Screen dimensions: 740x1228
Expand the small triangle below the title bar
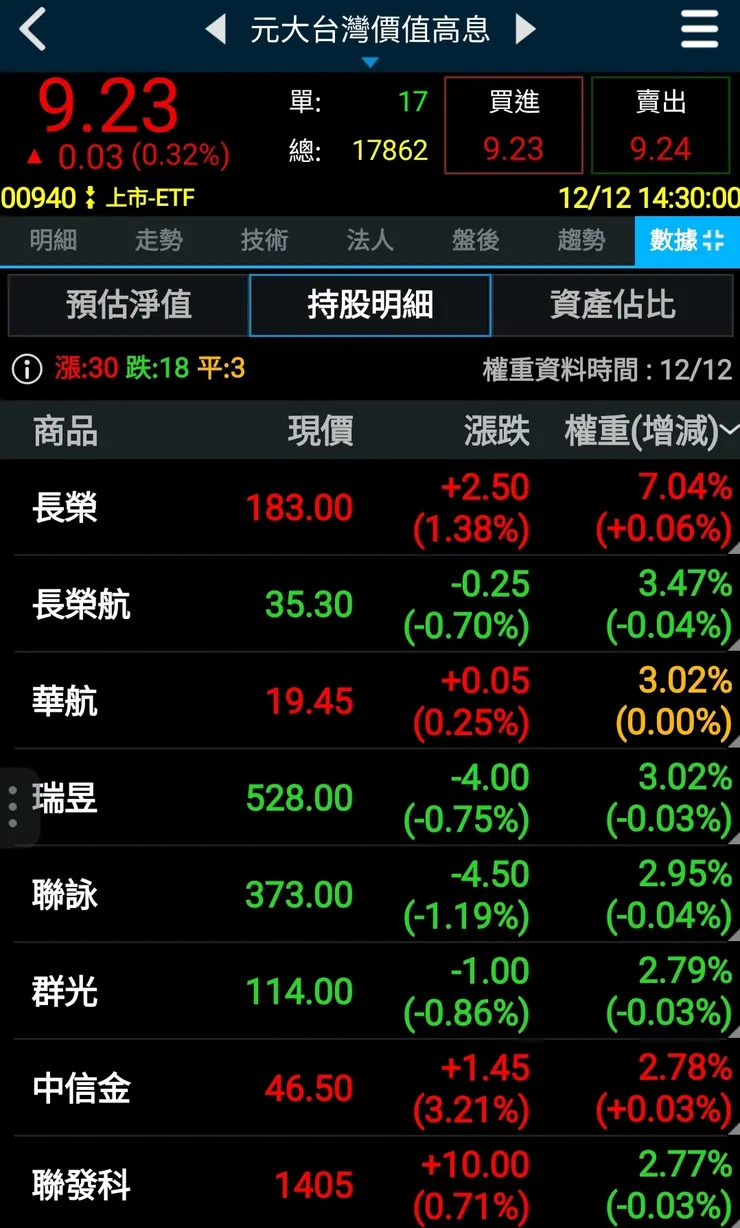click(x=369, y=62)
